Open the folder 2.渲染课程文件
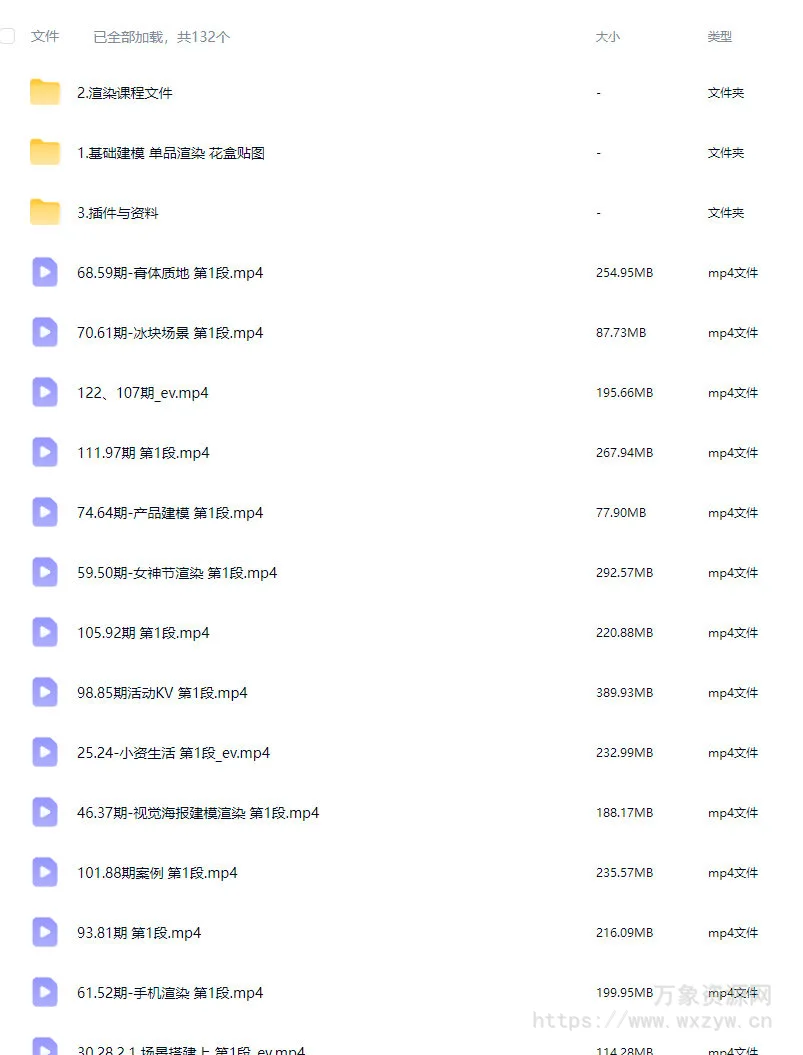803x1055 pixels. [125, 93]
